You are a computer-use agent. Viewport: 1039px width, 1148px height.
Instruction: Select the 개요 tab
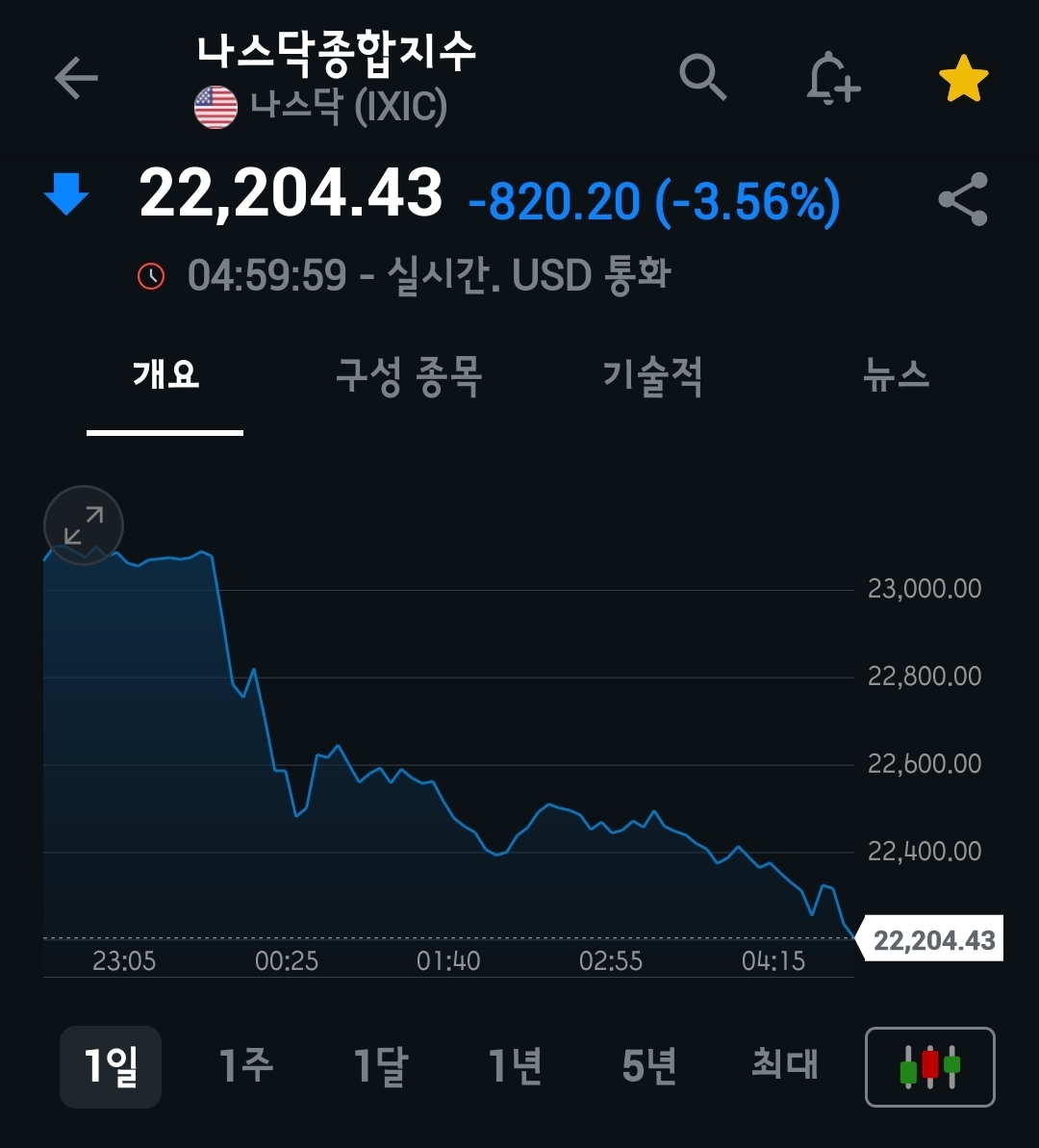coord(165,376)
